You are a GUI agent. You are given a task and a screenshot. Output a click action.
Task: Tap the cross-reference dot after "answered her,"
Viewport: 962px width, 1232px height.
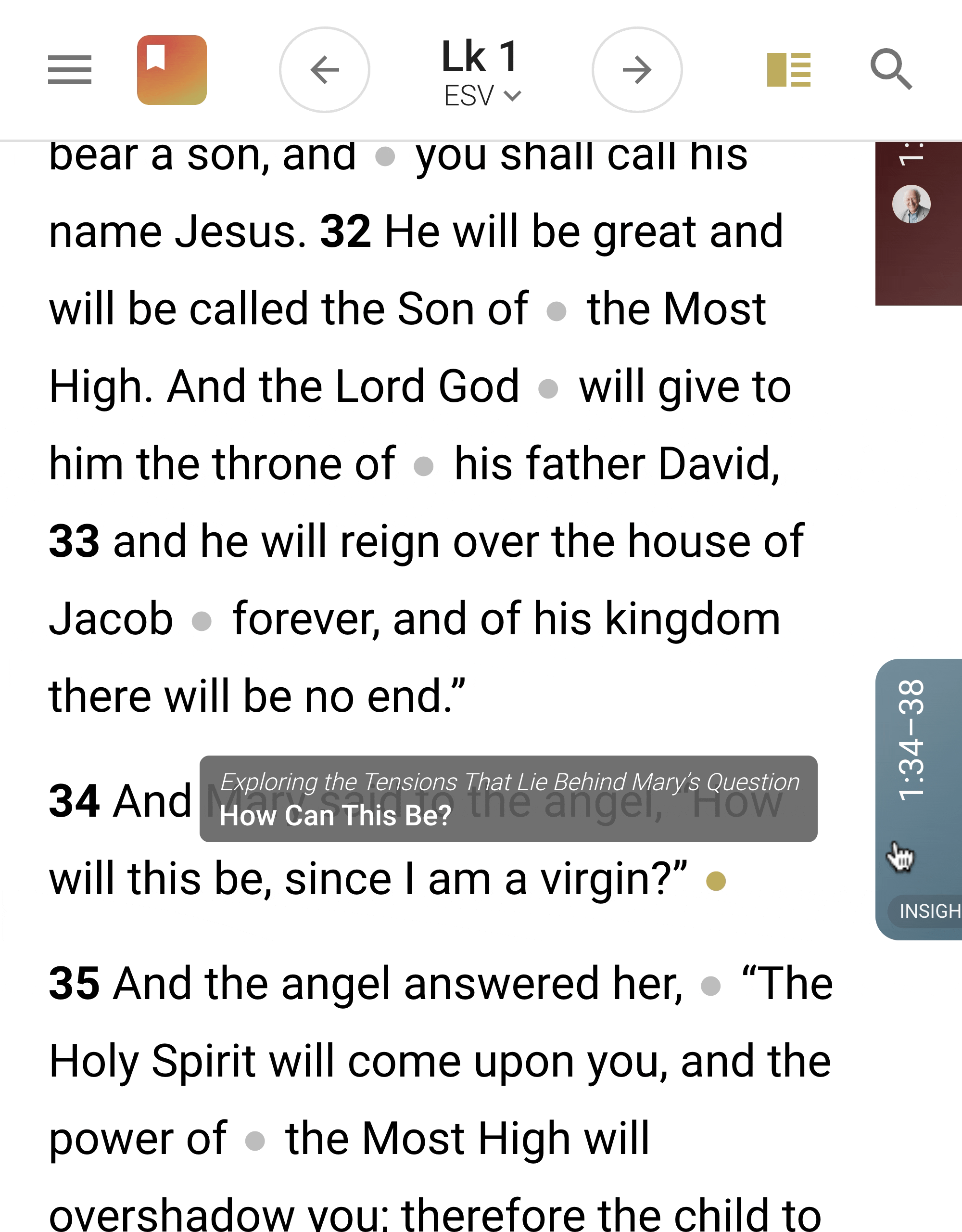[x=710, y=986]
